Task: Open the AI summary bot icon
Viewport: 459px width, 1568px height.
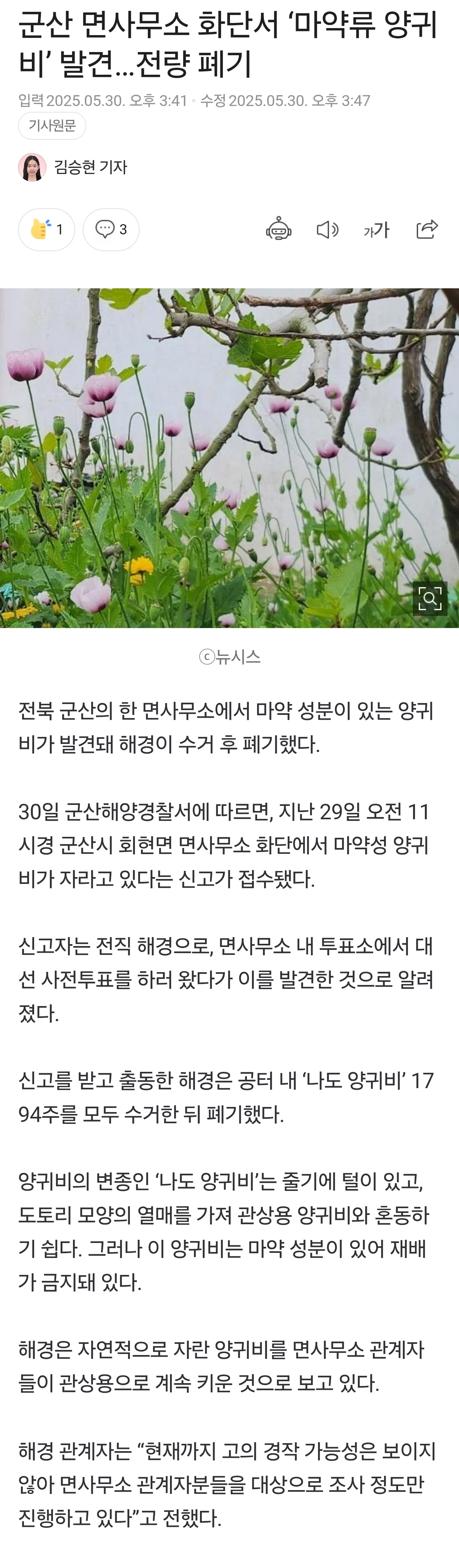Action: [278, 230]
